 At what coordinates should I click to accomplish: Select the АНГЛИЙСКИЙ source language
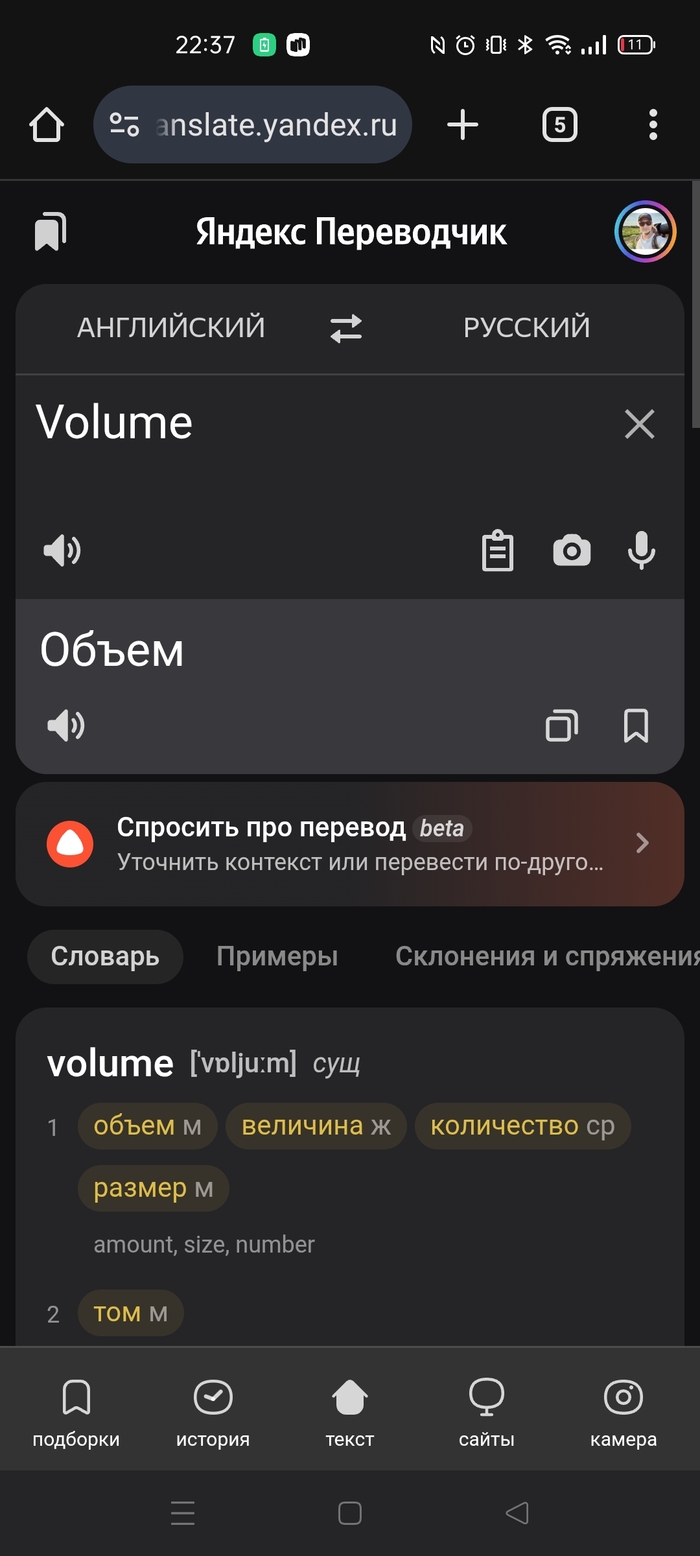171,328
